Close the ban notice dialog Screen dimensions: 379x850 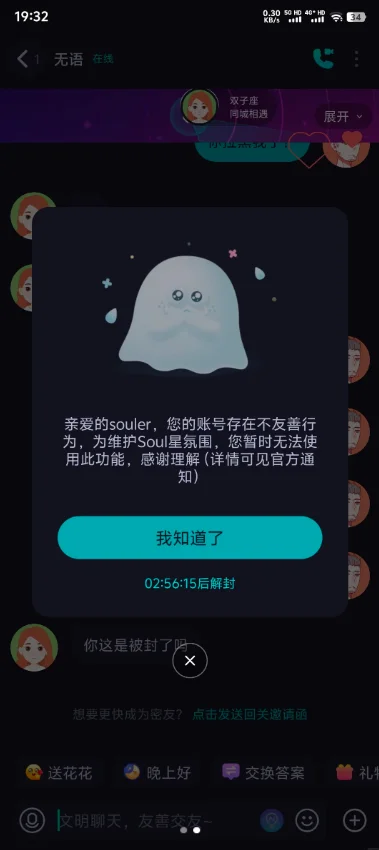(190, 660)
